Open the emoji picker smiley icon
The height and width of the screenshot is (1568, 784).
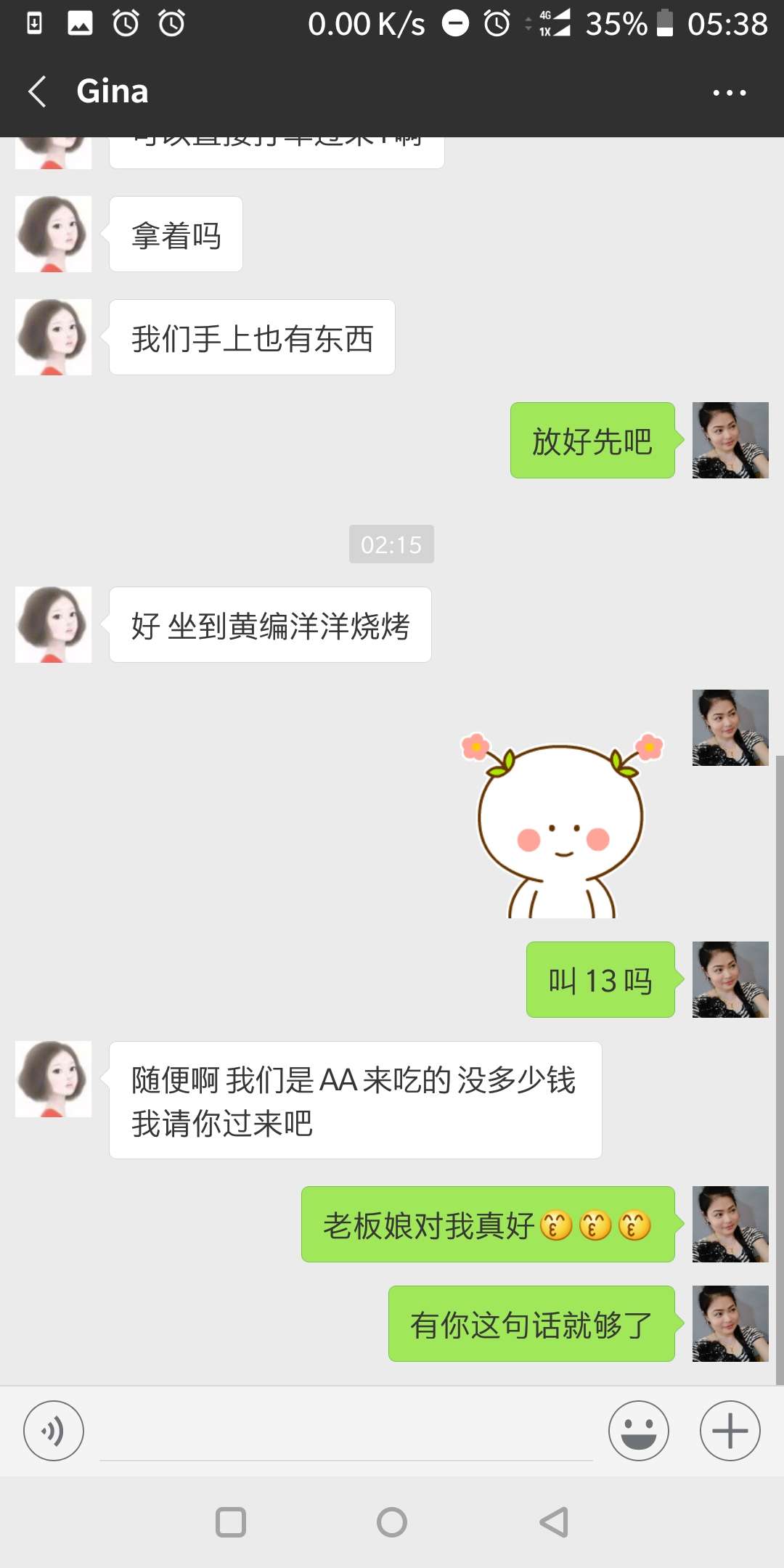click(x=638, y=1430)
